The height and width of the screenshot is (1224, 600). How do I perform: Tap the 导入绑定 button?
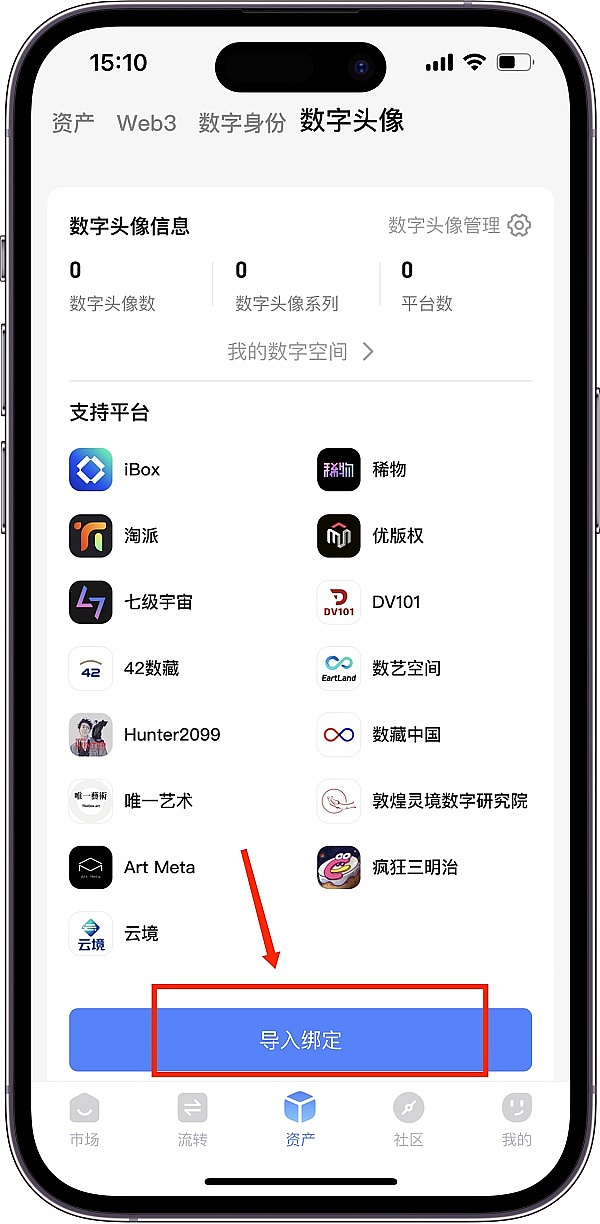point(300,1040)
